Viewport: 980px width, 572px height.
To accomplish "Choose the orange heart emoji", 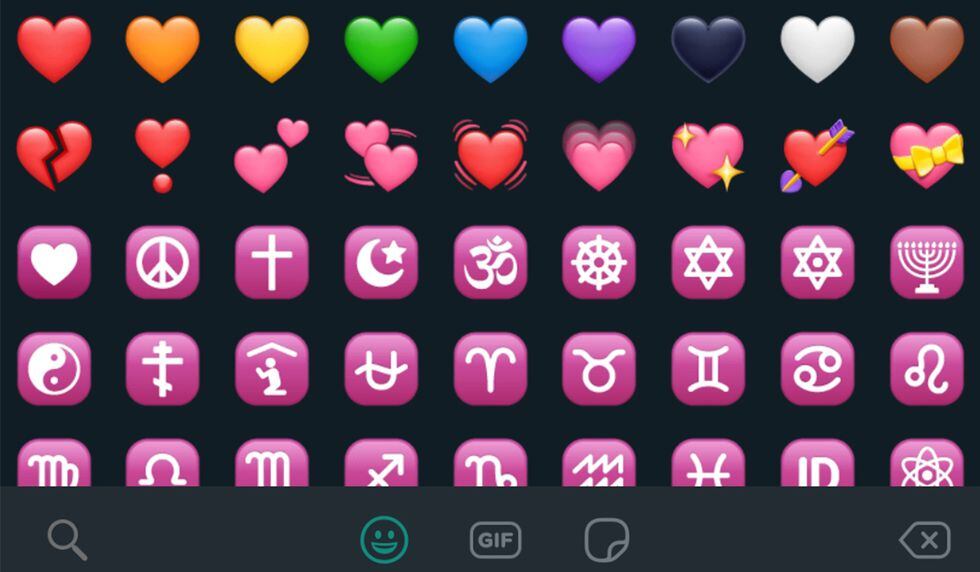I will (162, 48).
